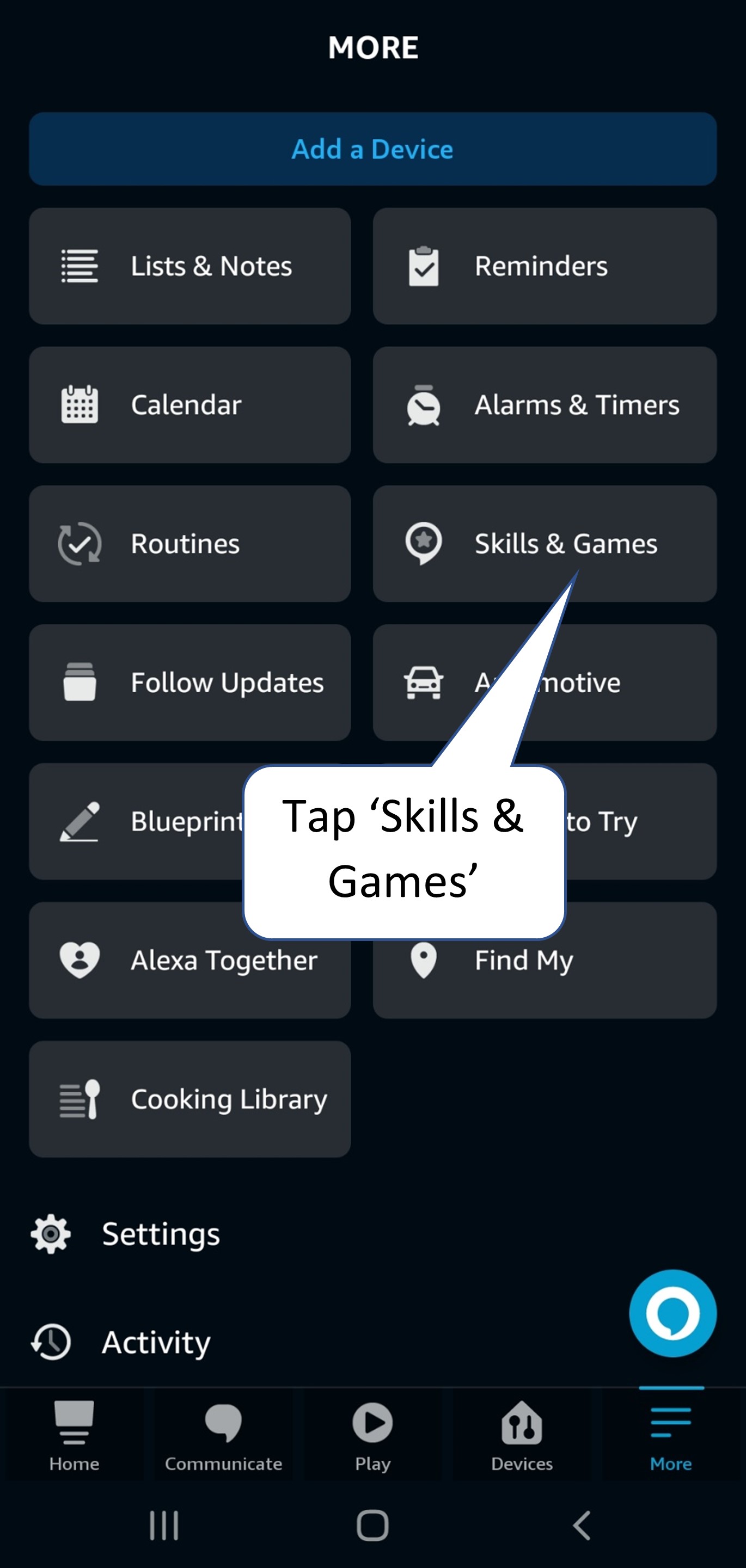
Task: Tap the blue Alexa voice button
Action: [x=672, y=1312]
